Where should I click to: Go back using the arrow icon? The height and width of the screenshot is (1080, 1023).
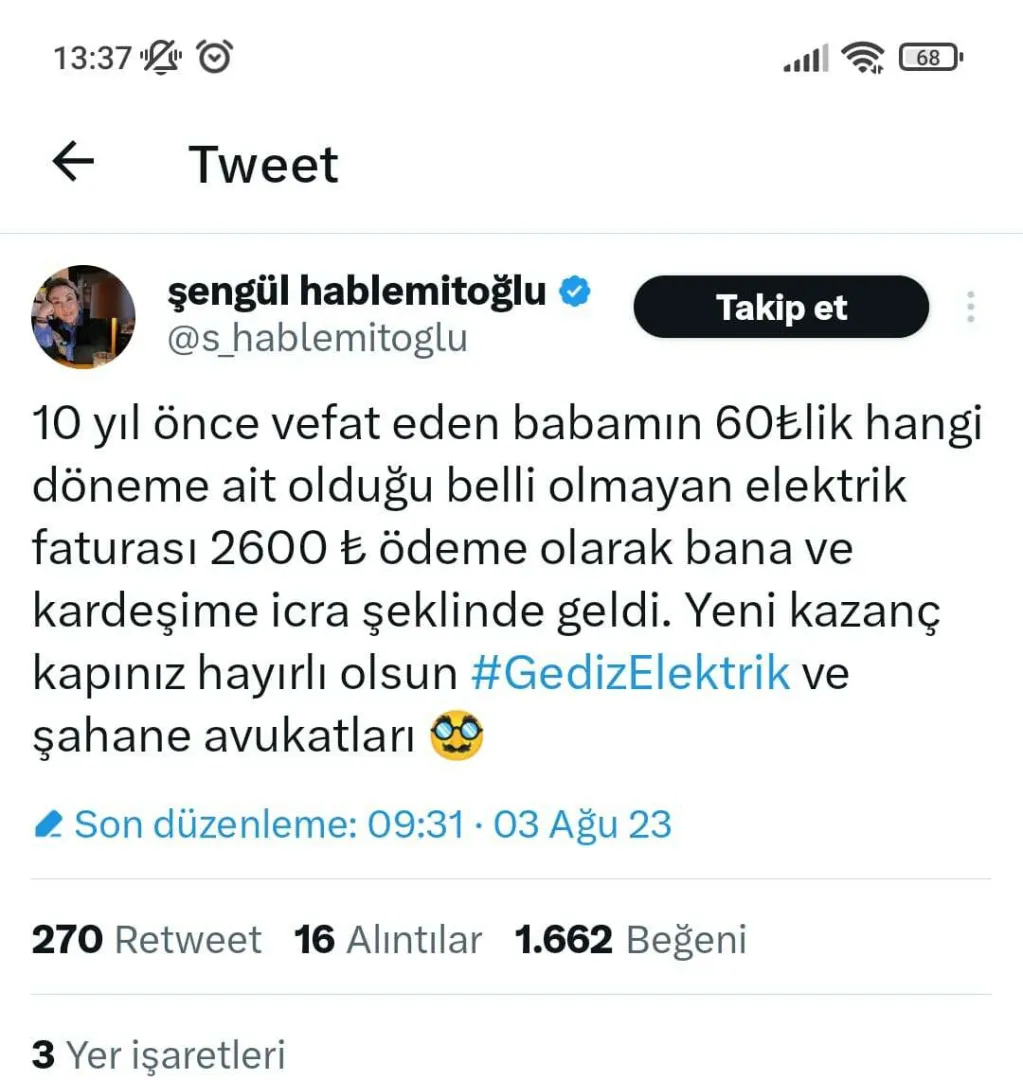pos(73,162)
